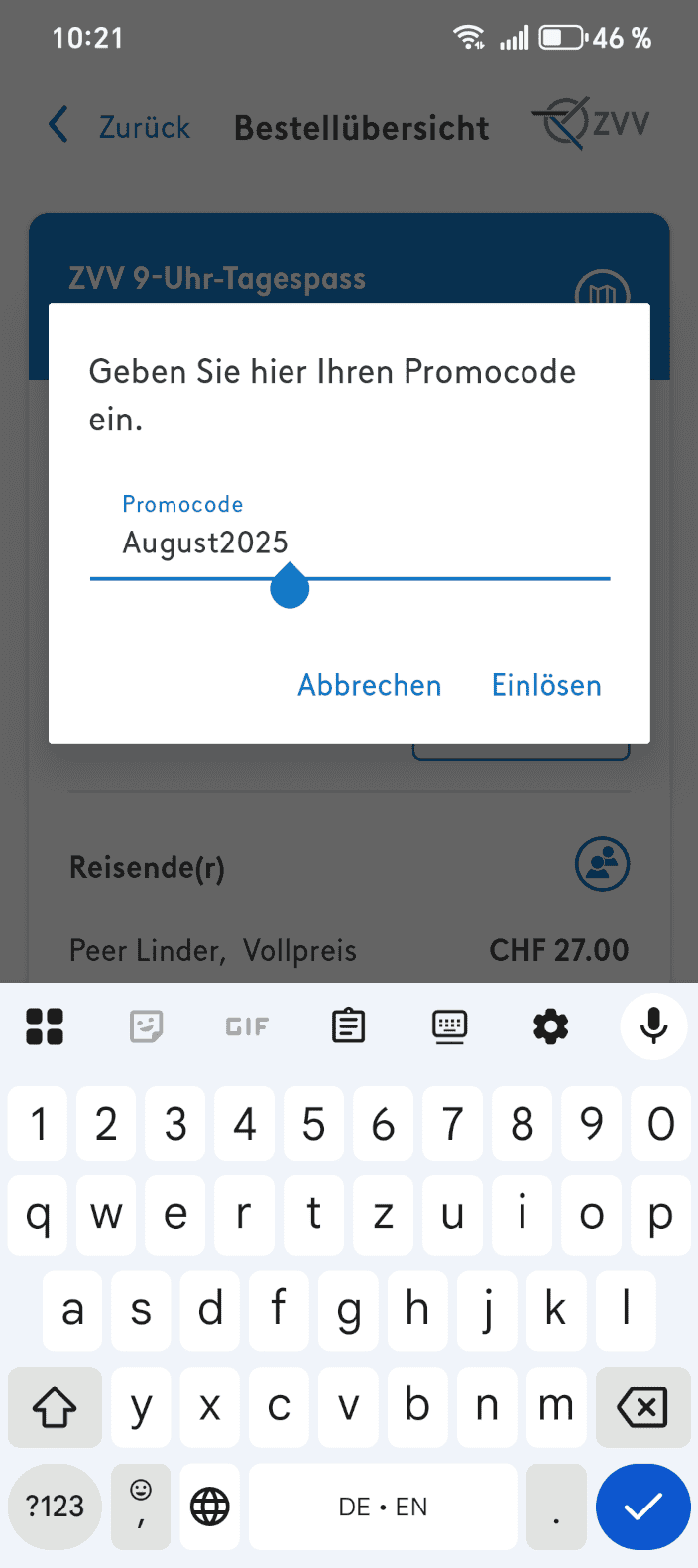Screen dimensions: 698x1568
Task: Cancel the dialog with Abbrechen
Action: (369, 685)
